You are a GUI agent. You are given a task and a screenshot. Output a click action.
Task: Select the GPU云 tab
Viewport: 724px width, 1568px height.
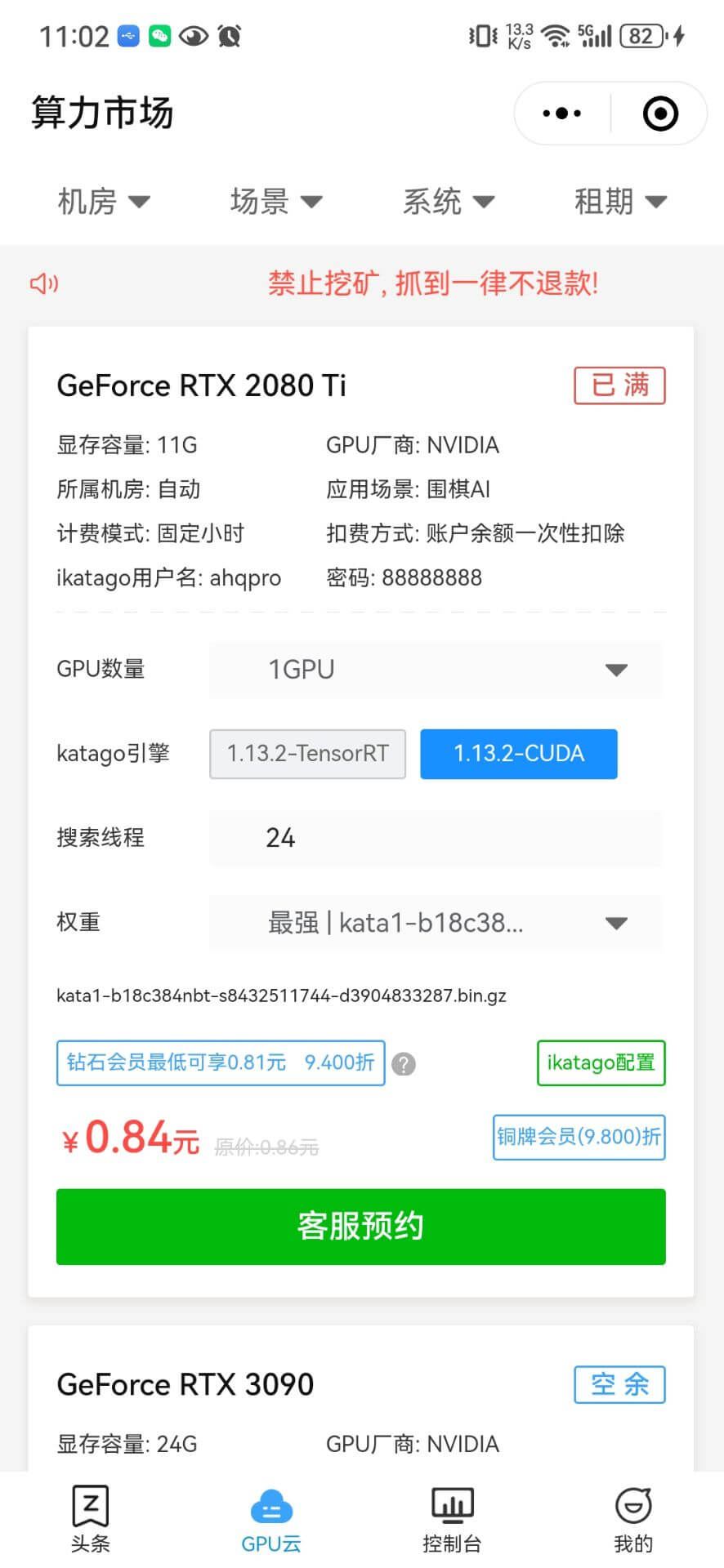(271, 1517)
